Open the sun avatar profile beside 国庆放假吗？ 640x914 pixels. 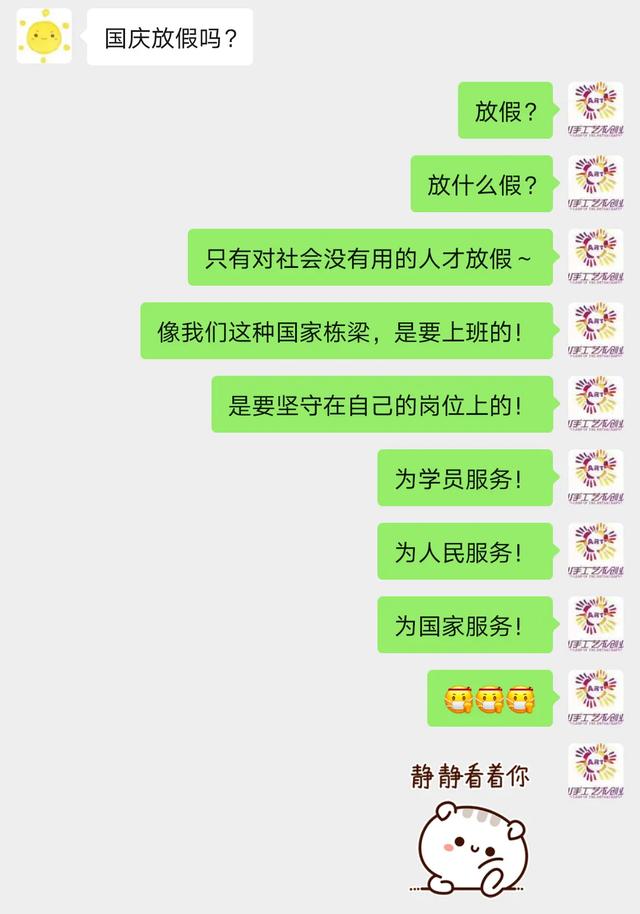click(x=44, y=36)
